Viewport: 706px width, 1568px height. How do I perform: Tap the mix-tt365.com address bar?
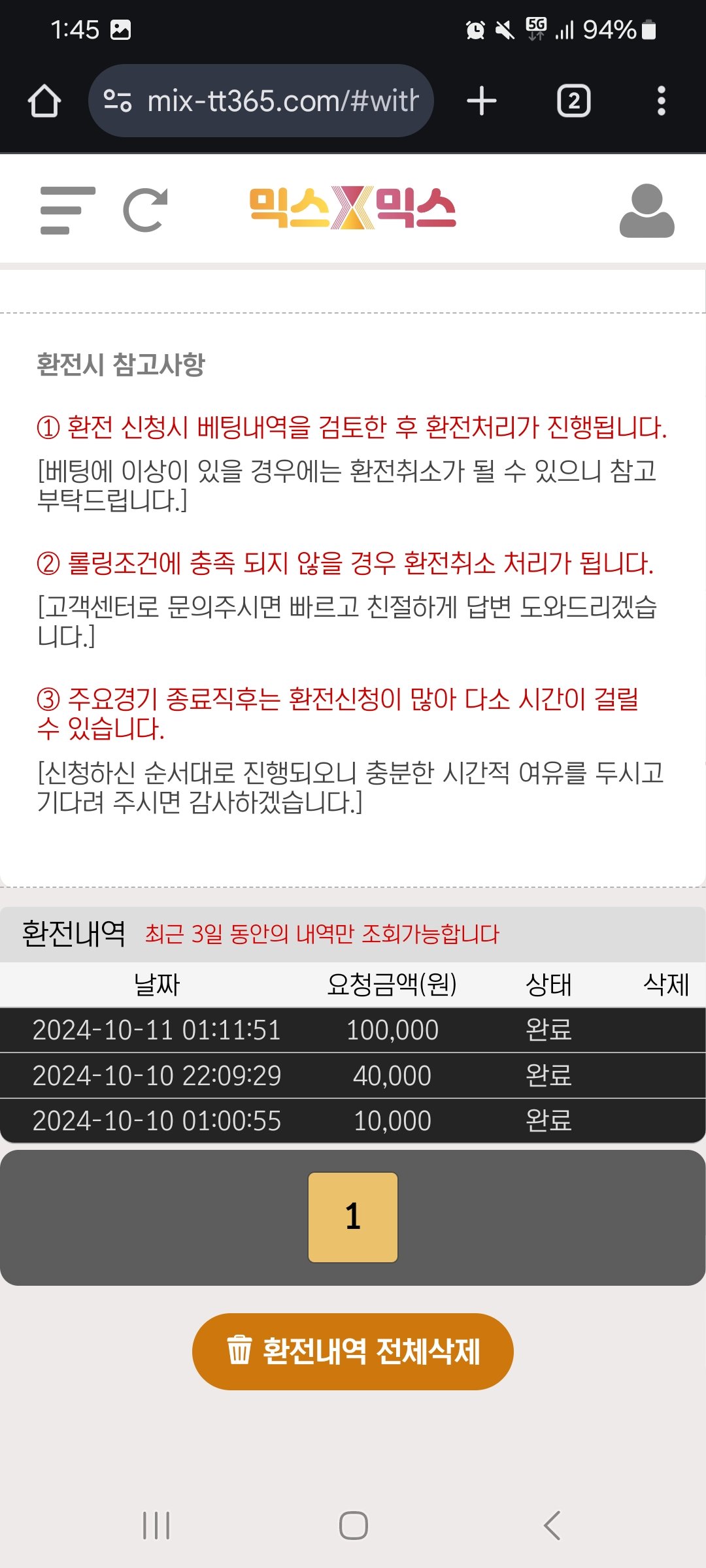(x=261, y=101)
